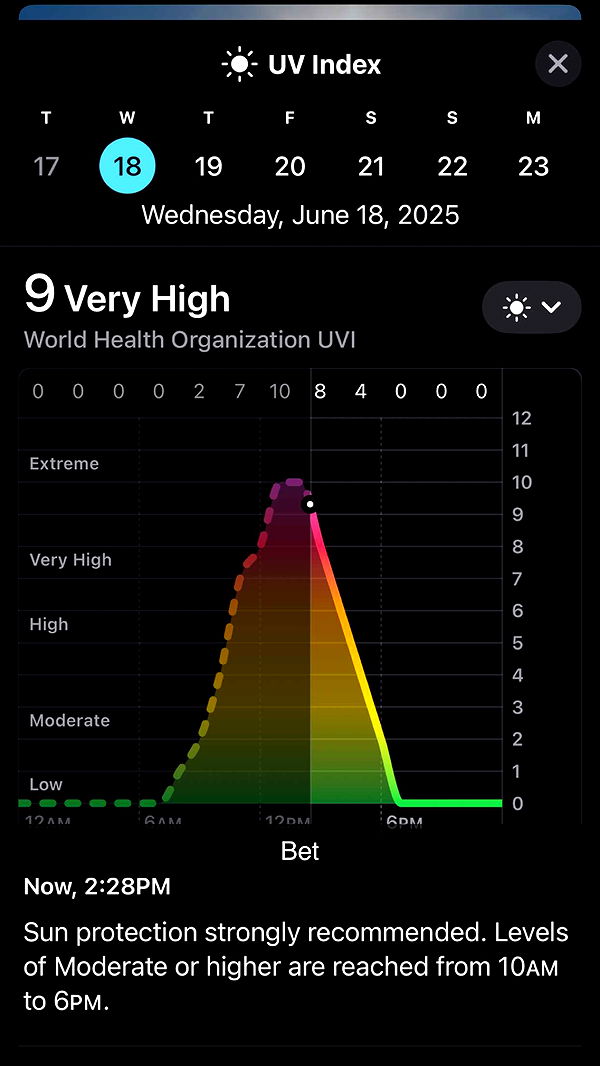The width and height of the screenshot is (600, 1066).
Task: Open the weather metric dropdown
Action: point(531,307)
